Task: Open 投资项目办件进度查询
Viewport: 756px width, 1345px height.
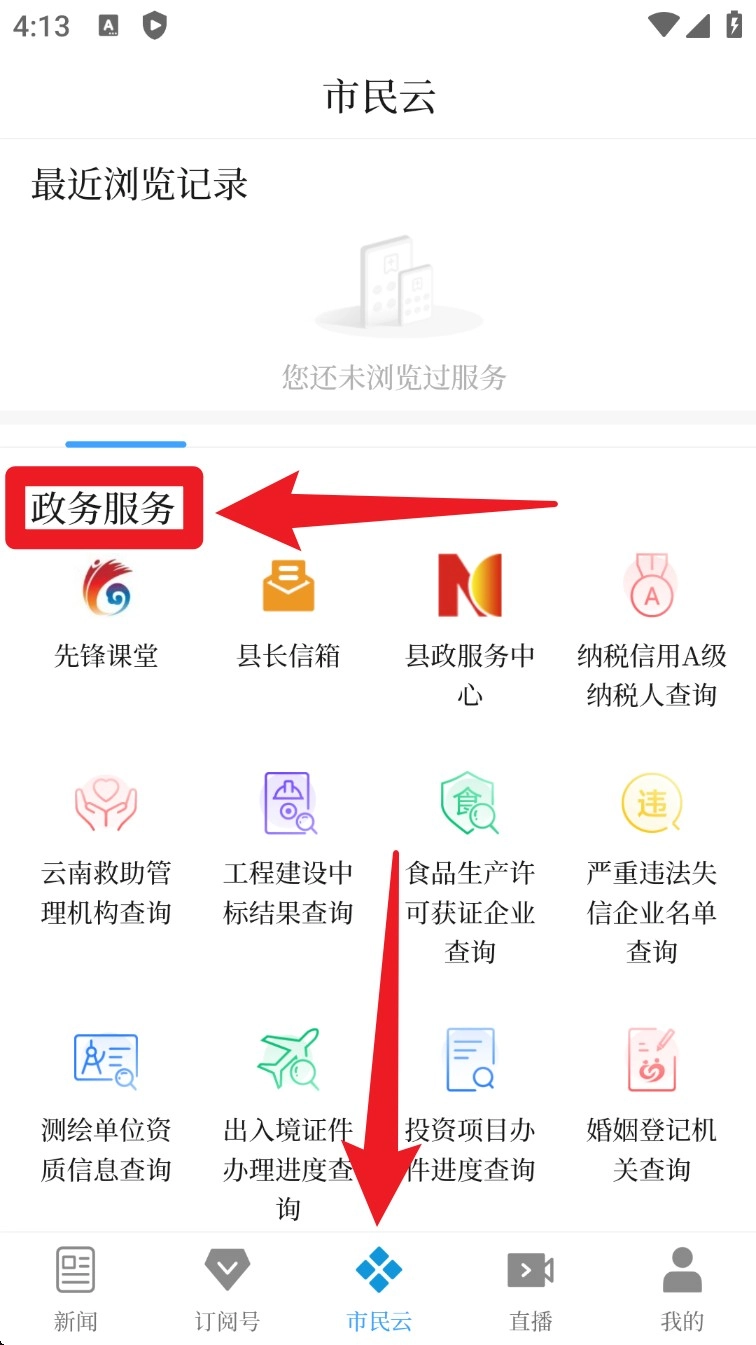Action: coord(470,1100)
